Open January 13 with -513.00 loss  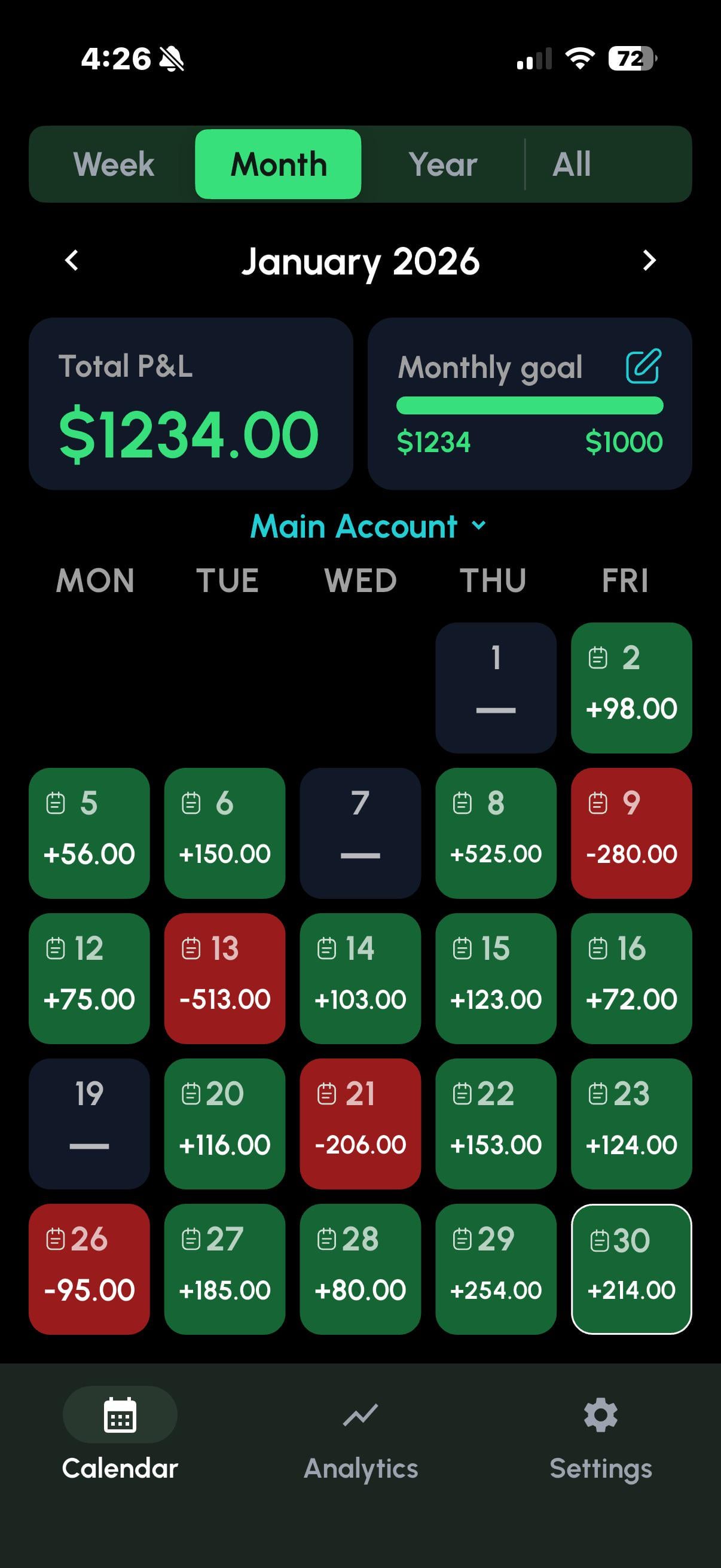(225, 978)
